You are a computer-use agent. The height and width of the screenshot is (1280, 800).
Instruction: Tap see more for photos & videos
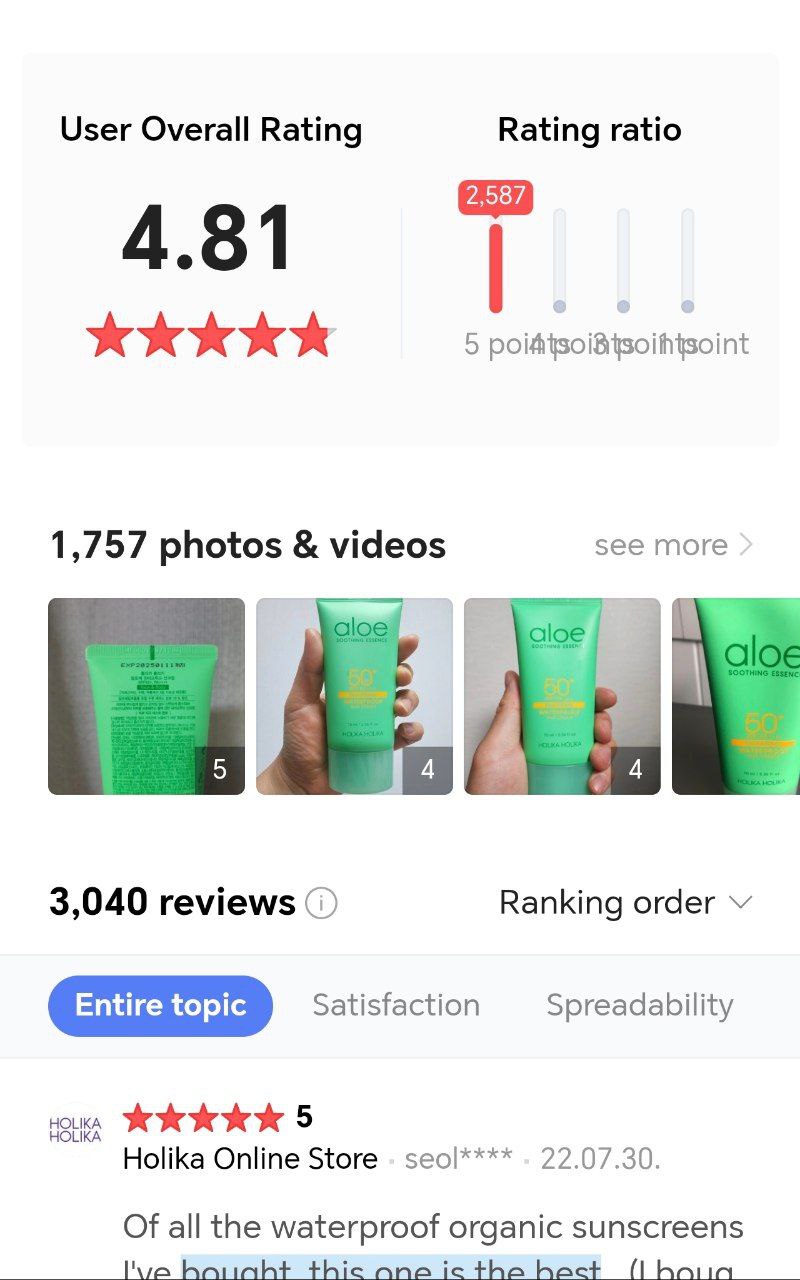pyautogui.click(x=673, y=545)
